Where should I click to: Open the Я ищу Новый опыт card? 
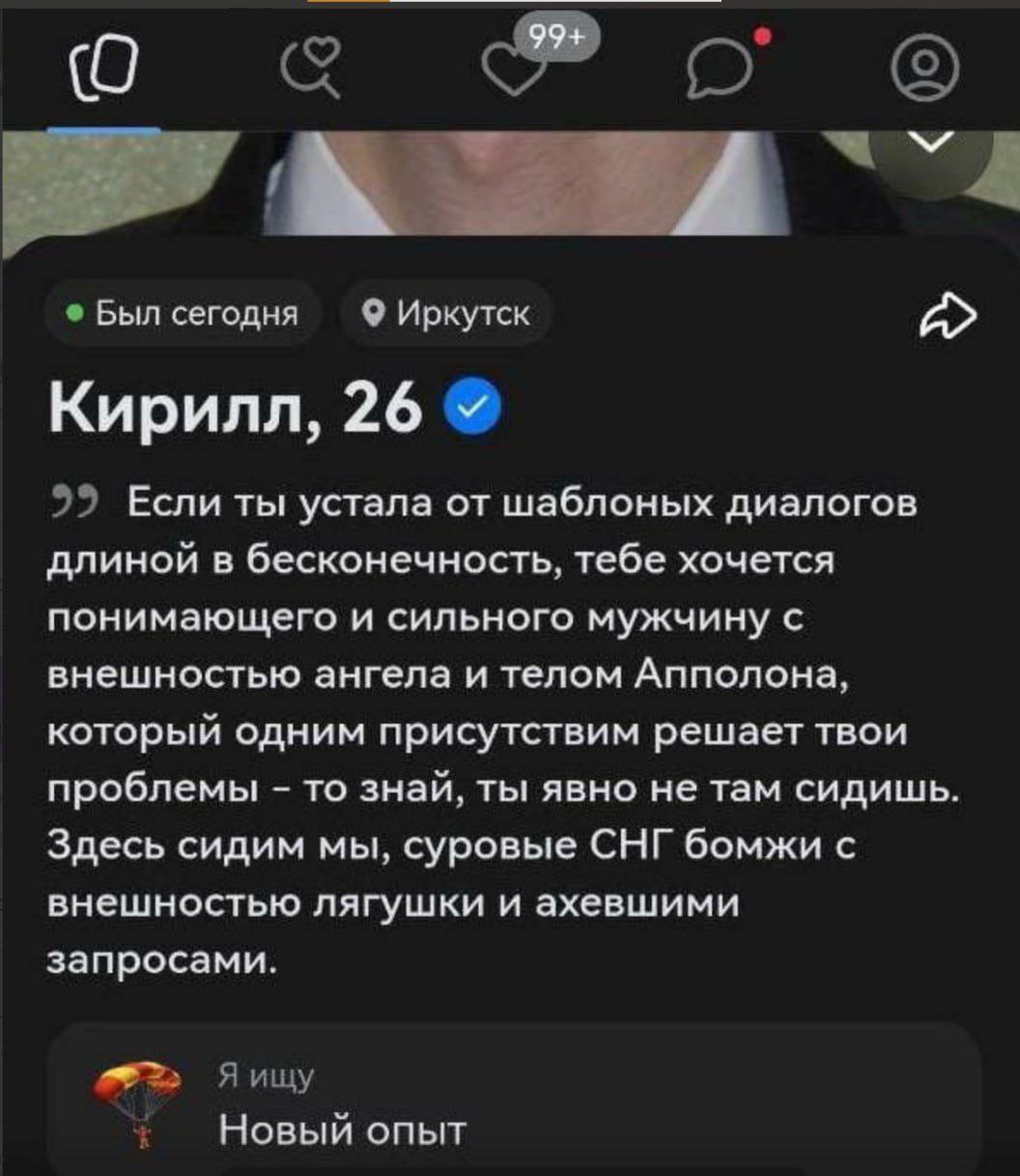click(x=512, y=1104)
